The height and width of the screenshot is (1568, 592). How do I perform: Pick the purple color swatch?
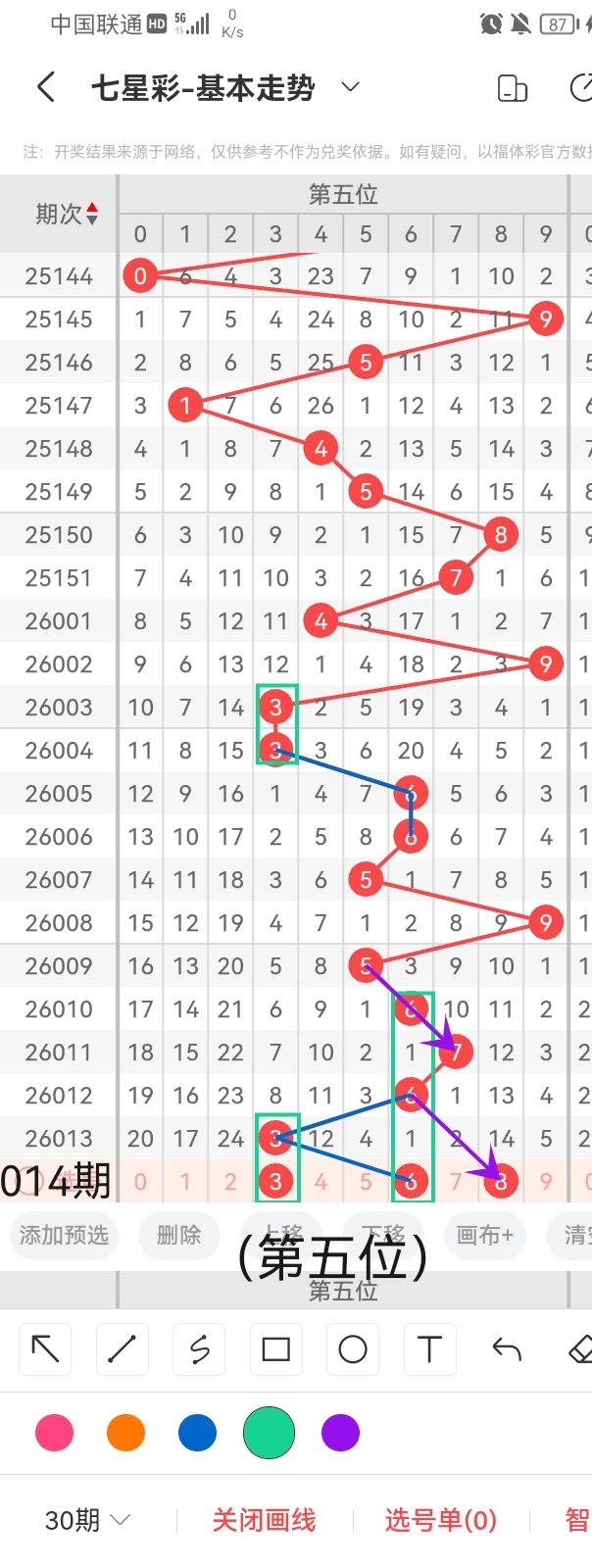(340, 1433)
